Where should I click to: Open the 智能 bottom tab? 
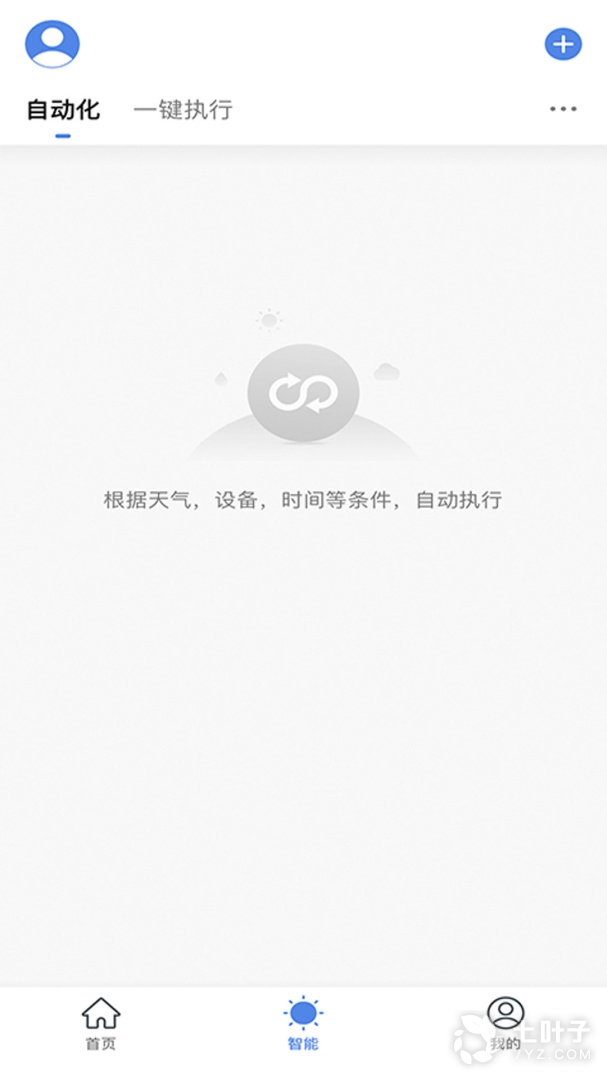[x=303, y=1024]
